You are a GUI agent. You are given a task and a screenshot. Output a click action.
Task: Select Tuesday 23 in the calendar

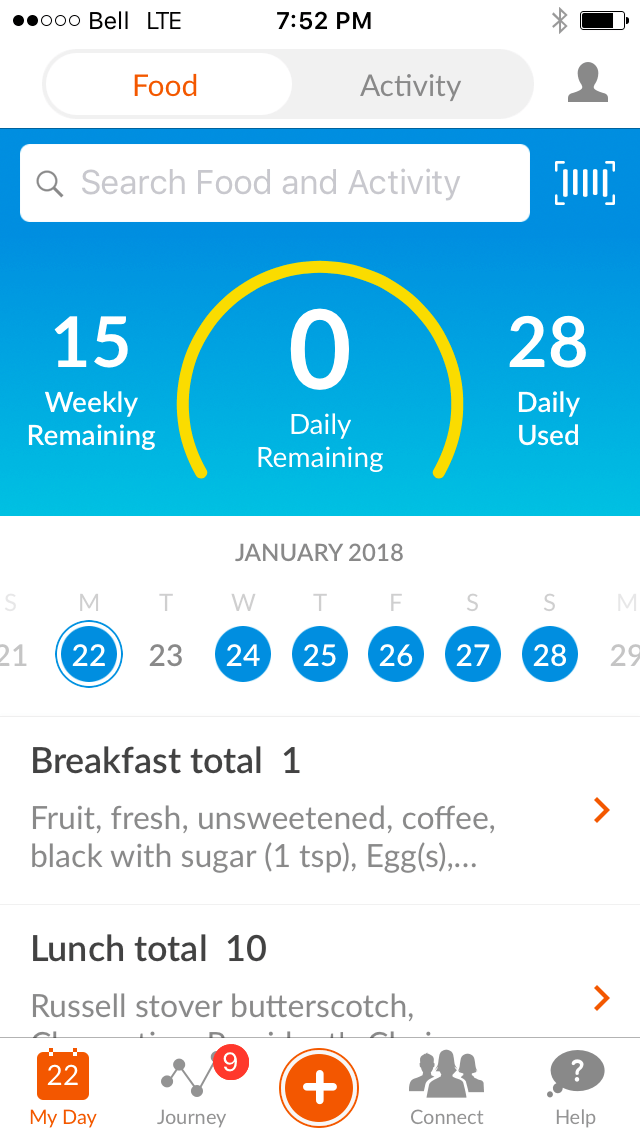pos(166,655)
